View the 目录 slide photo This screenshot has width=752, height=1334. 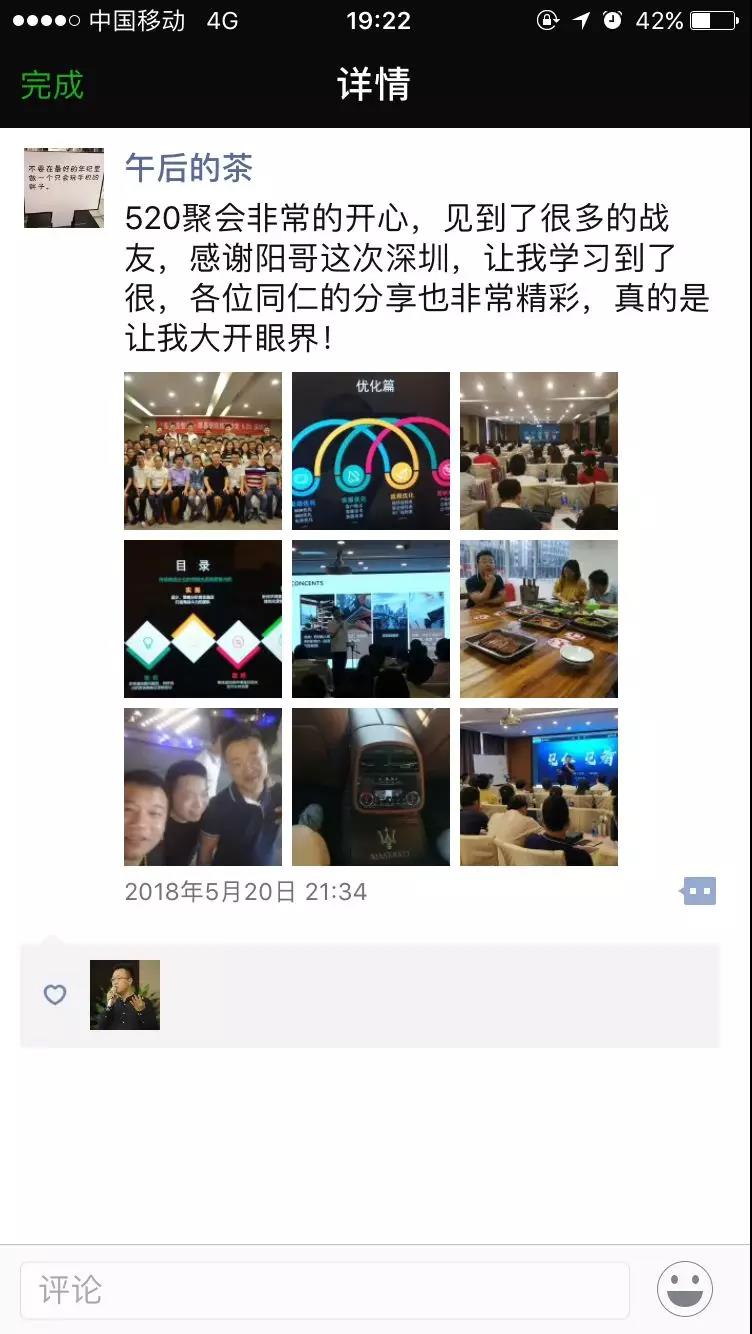click(x=203, y=619)
